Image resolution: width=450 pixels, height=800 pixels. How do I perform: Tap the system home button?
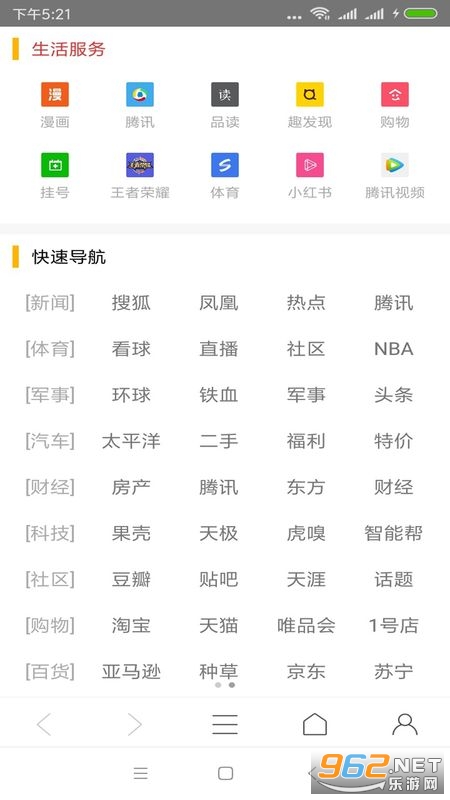(225, 773)
